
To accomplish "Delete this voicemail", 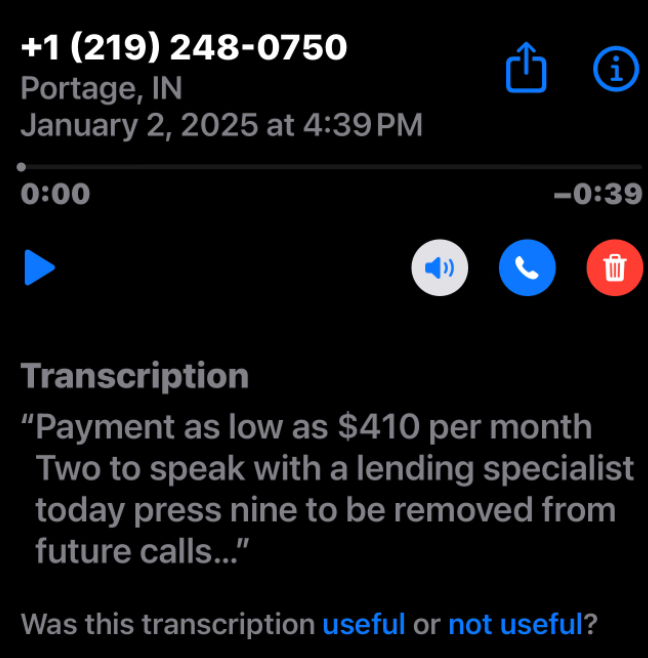I will pyautogui.click(x=615, y=268).
